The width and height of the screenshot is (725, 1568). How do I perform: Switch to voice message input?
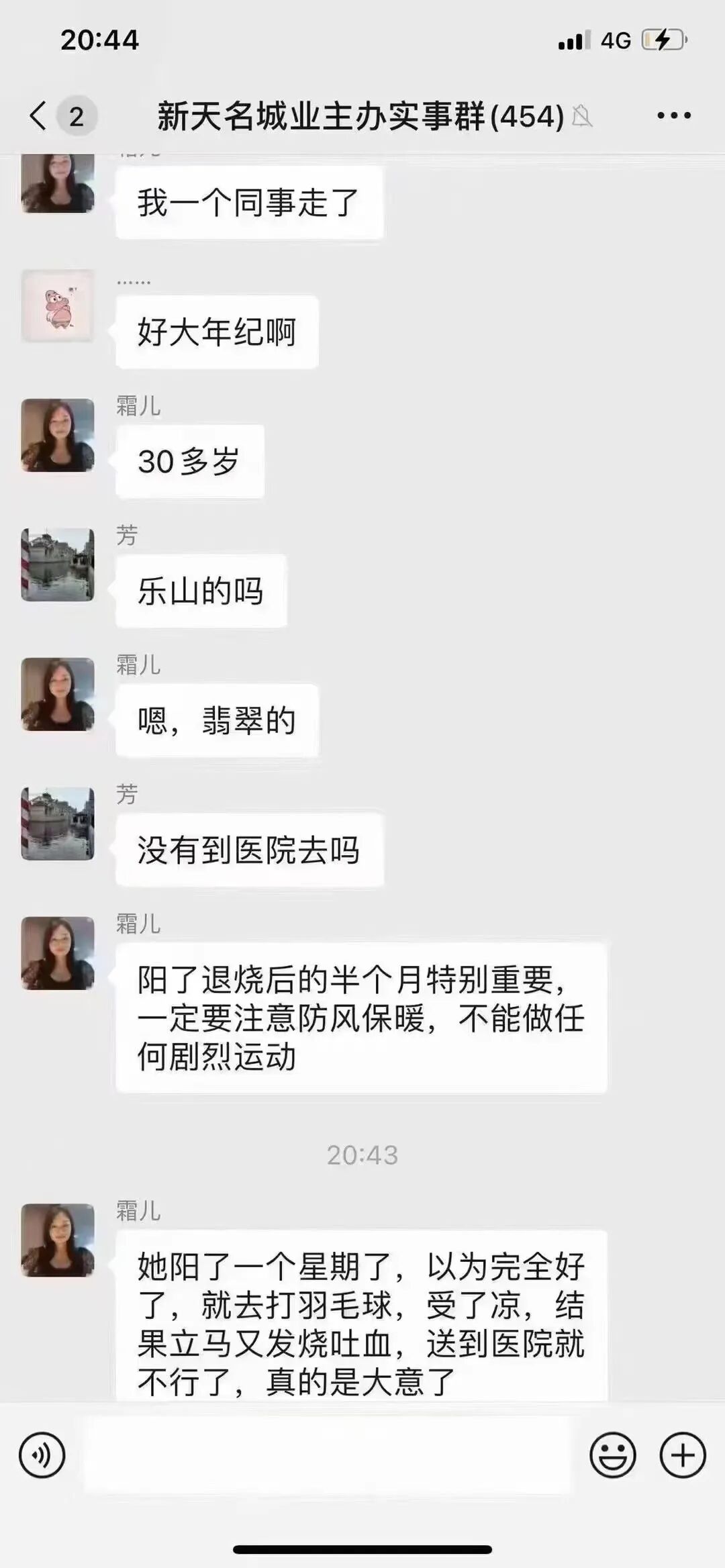[42, 1455]
